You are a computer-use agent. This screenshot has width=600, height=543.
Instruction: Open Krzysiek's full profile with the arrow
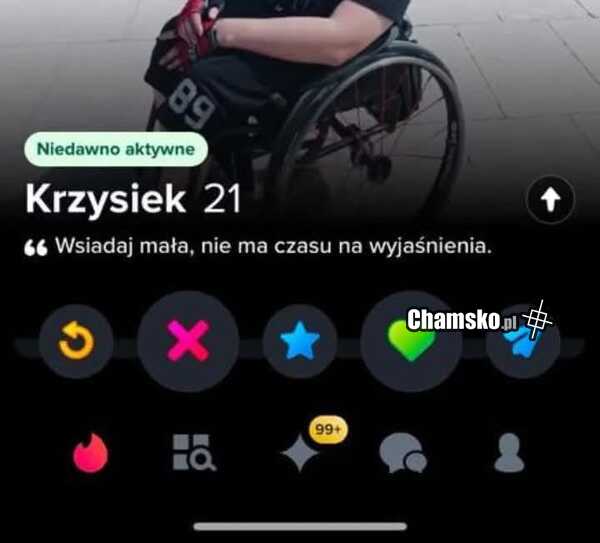tap(548, 201)
